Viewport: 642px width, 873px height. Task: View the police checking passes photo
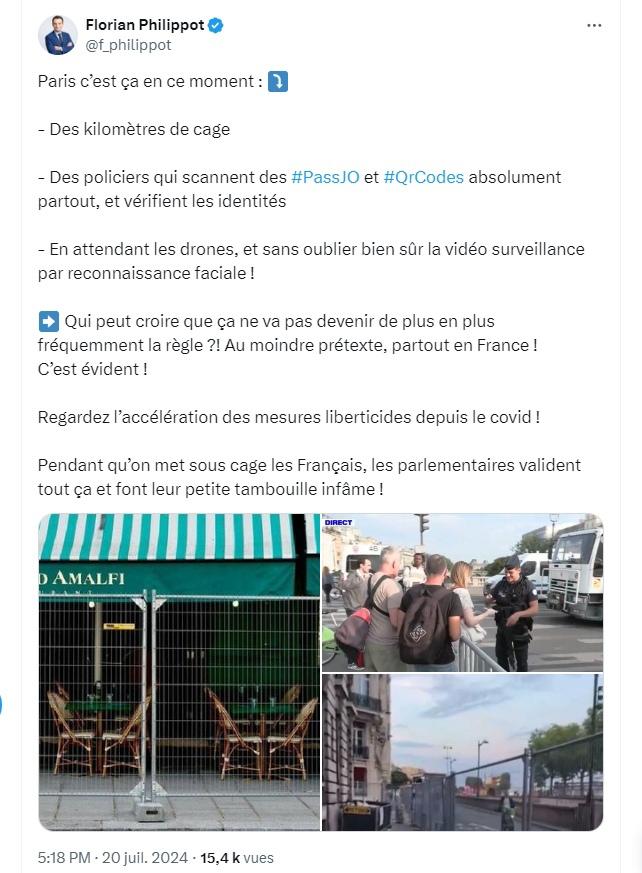click(462, 591)
